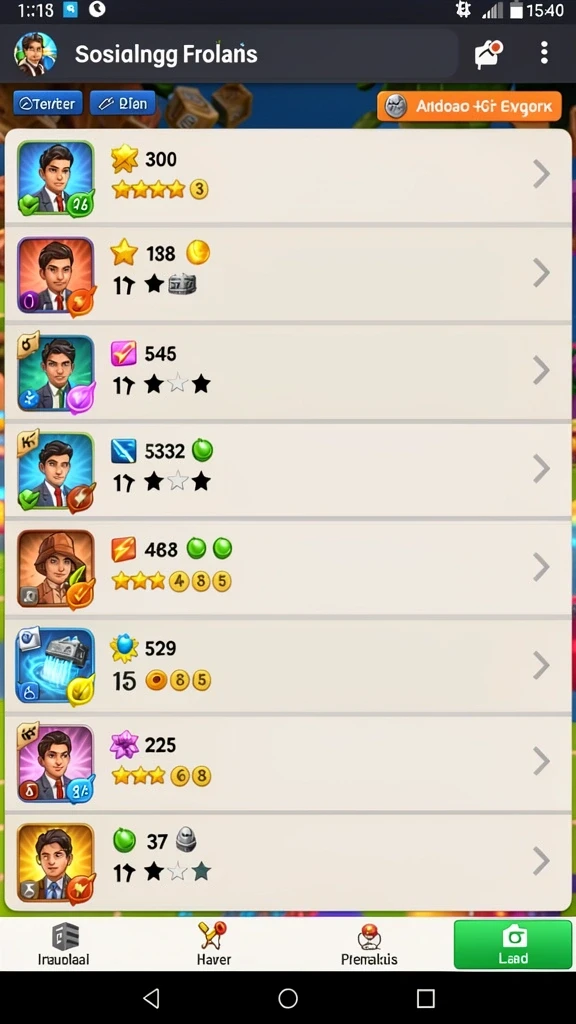Image resolution: width=576 pixels, height=1024 pixels.
Task: Open the row with score 5332
Action: coord(288,470)
